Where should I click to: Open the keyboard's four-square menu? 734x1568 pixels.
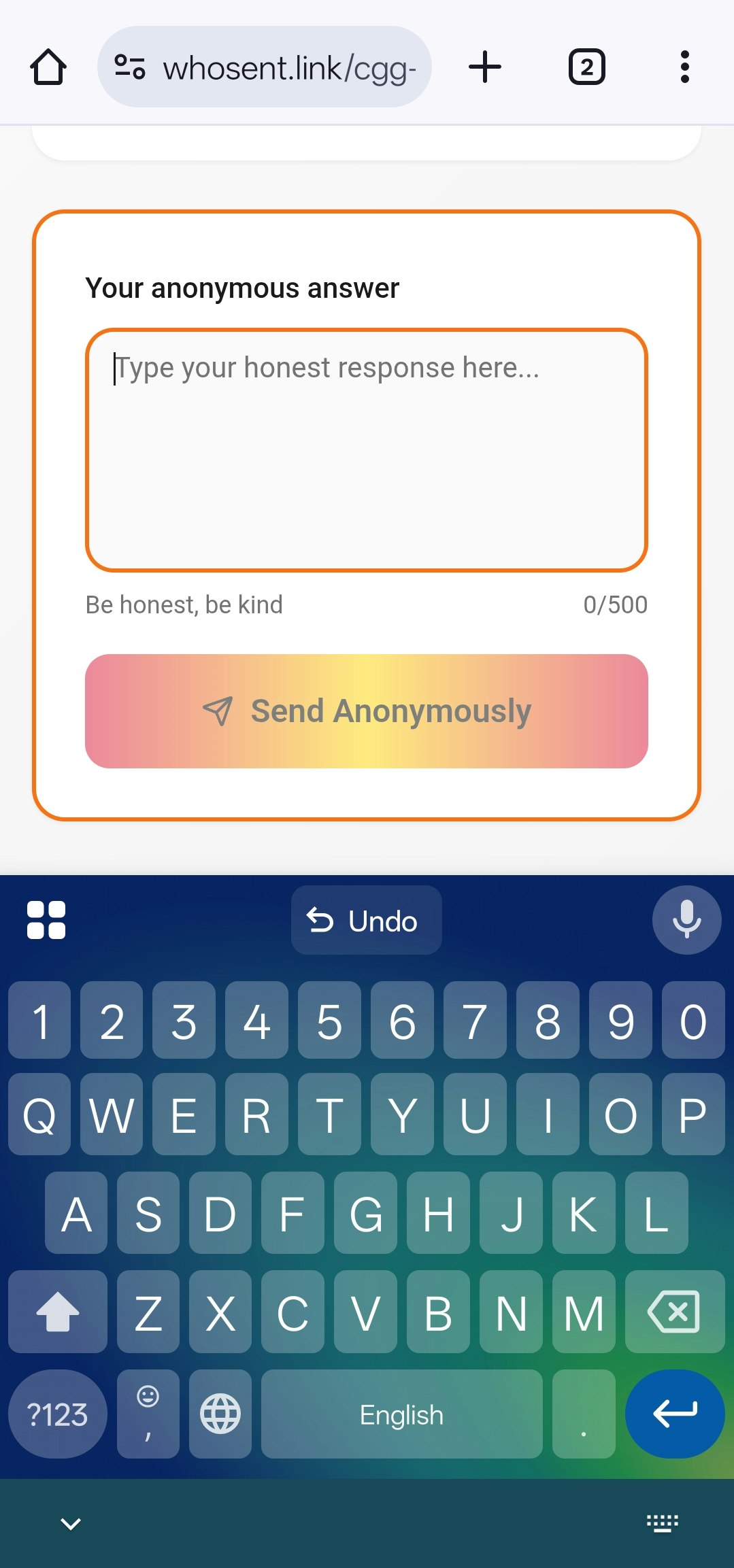(x=46, y=920)
